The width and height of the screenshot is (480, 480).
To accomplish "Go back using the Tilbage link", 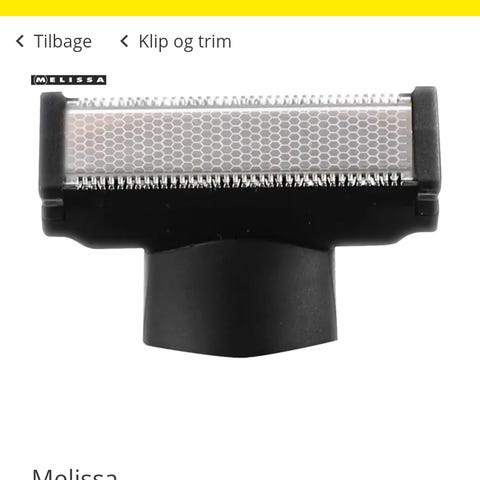I will pyautogui.click(x=54, y=42).
